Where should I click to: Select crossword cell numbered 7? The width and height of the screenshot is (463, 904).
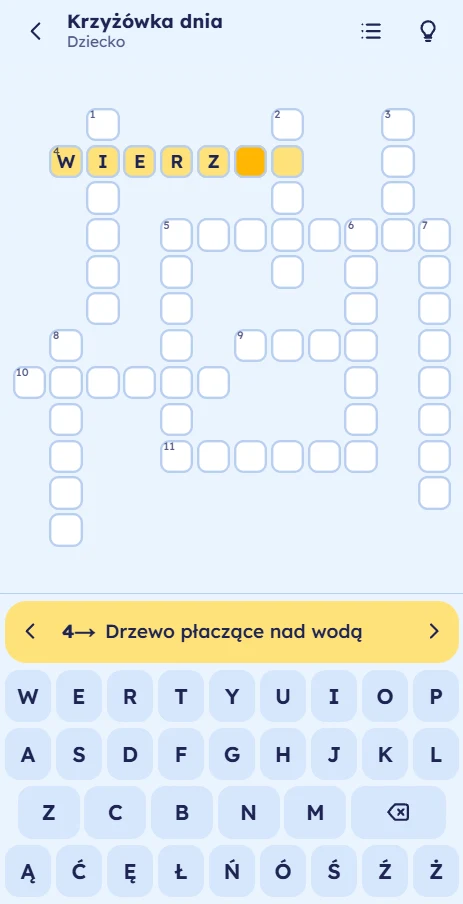click(435, 235)
